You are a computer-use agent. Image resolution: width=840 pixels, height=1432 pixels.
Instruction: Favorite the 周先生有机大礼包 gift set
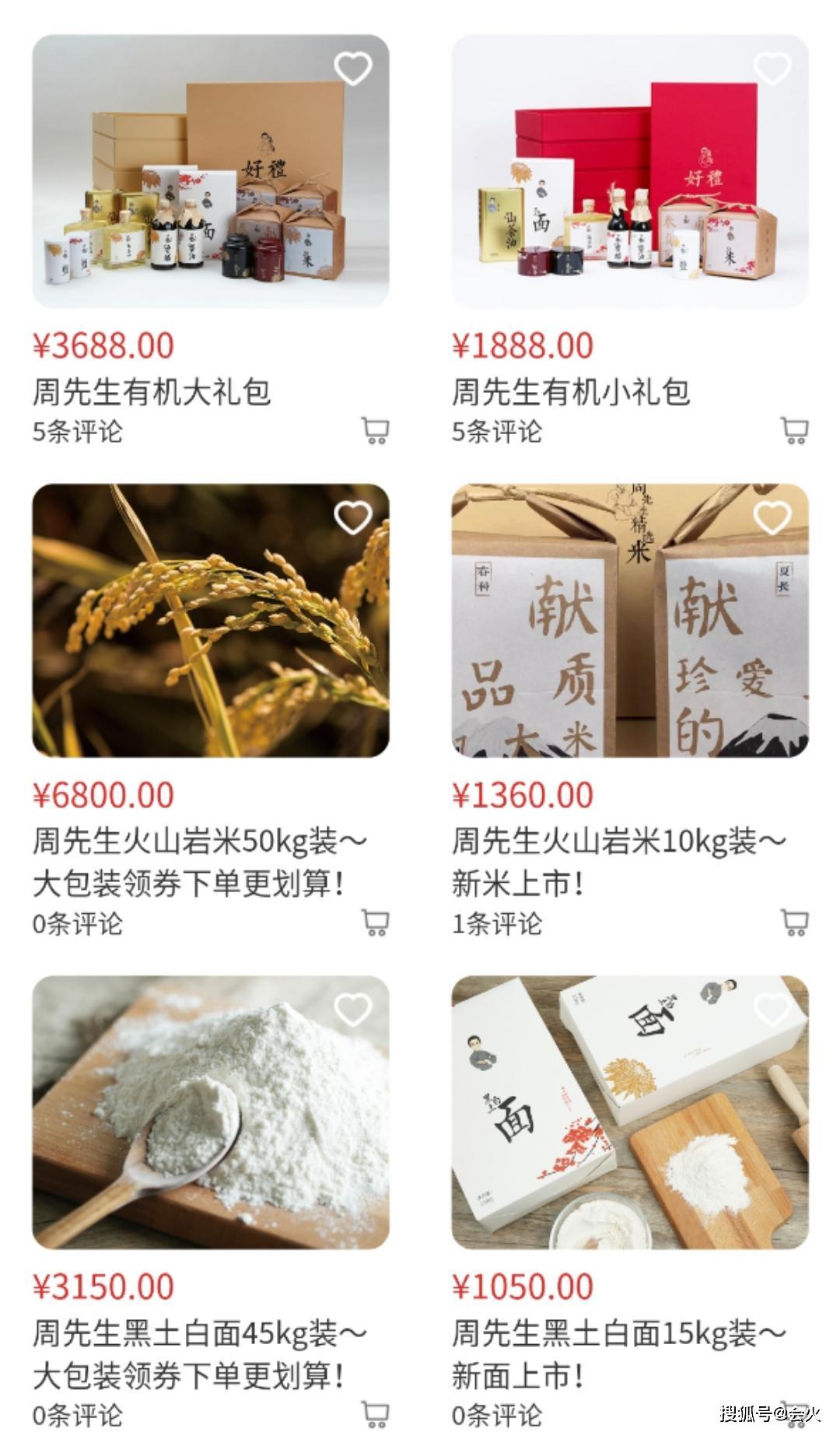click(353, 68)
